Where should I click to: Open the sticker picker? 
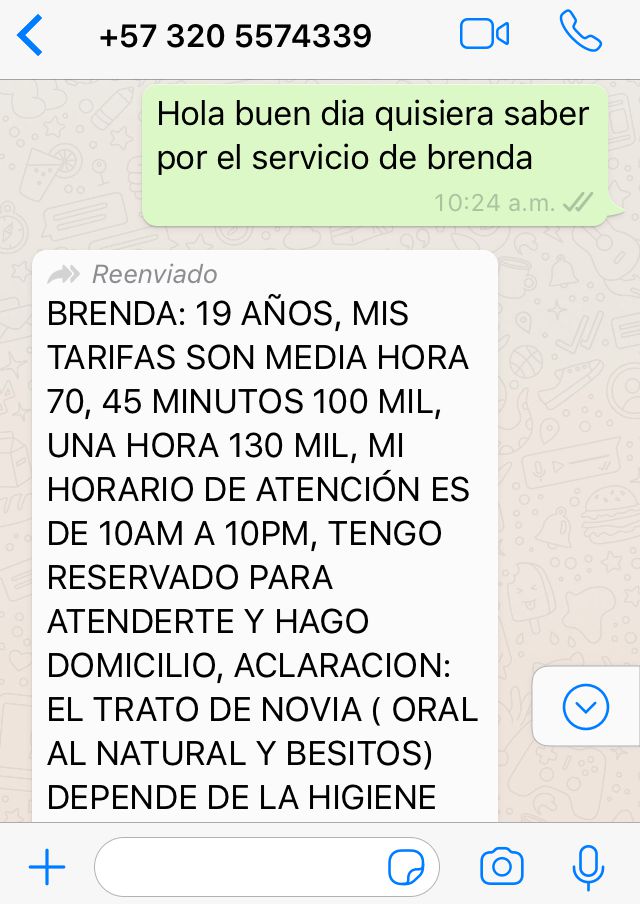pyautogui.click(x=406, y=867)
